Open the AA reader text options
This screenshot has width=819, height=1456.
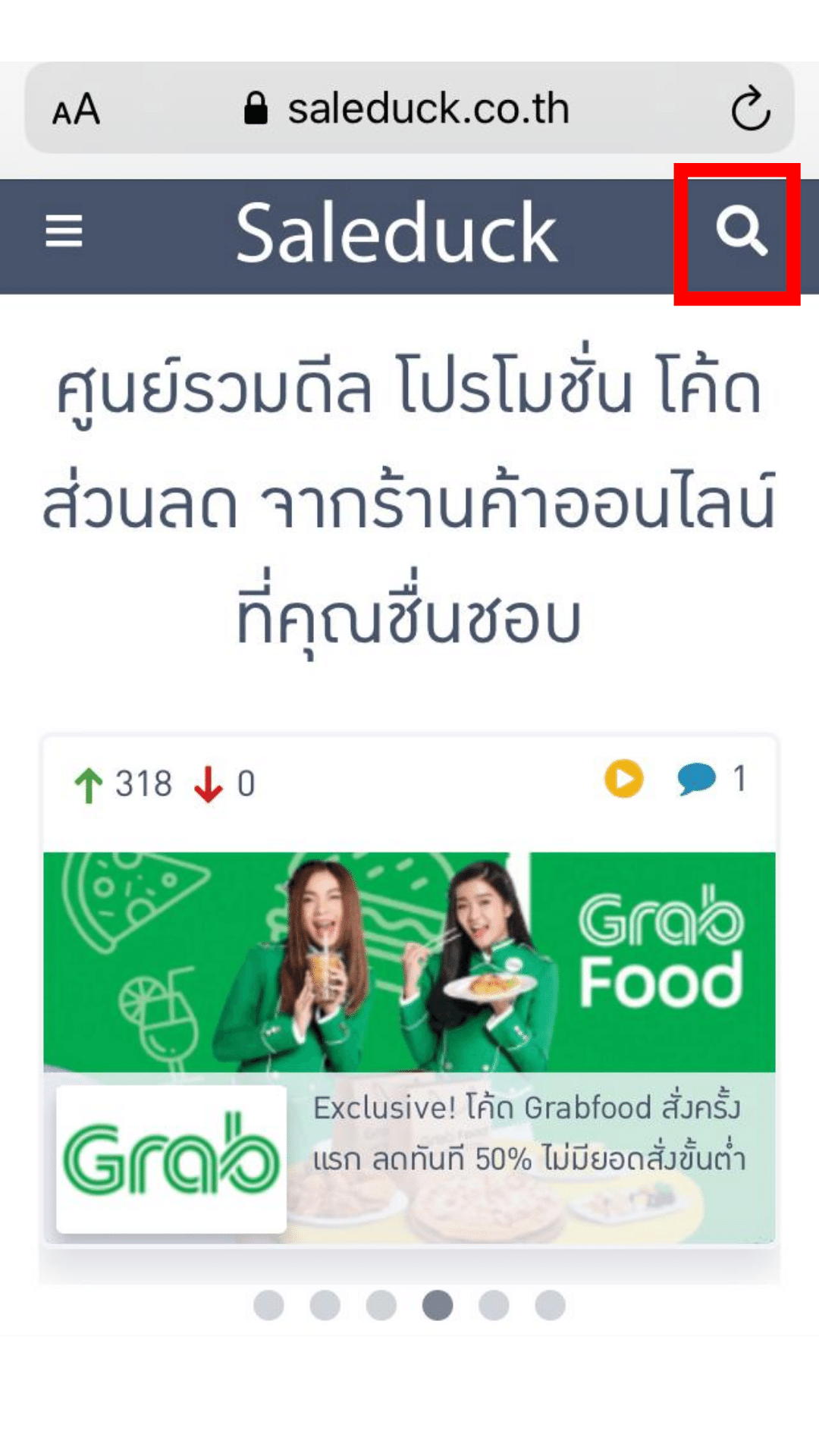[76, 109]
